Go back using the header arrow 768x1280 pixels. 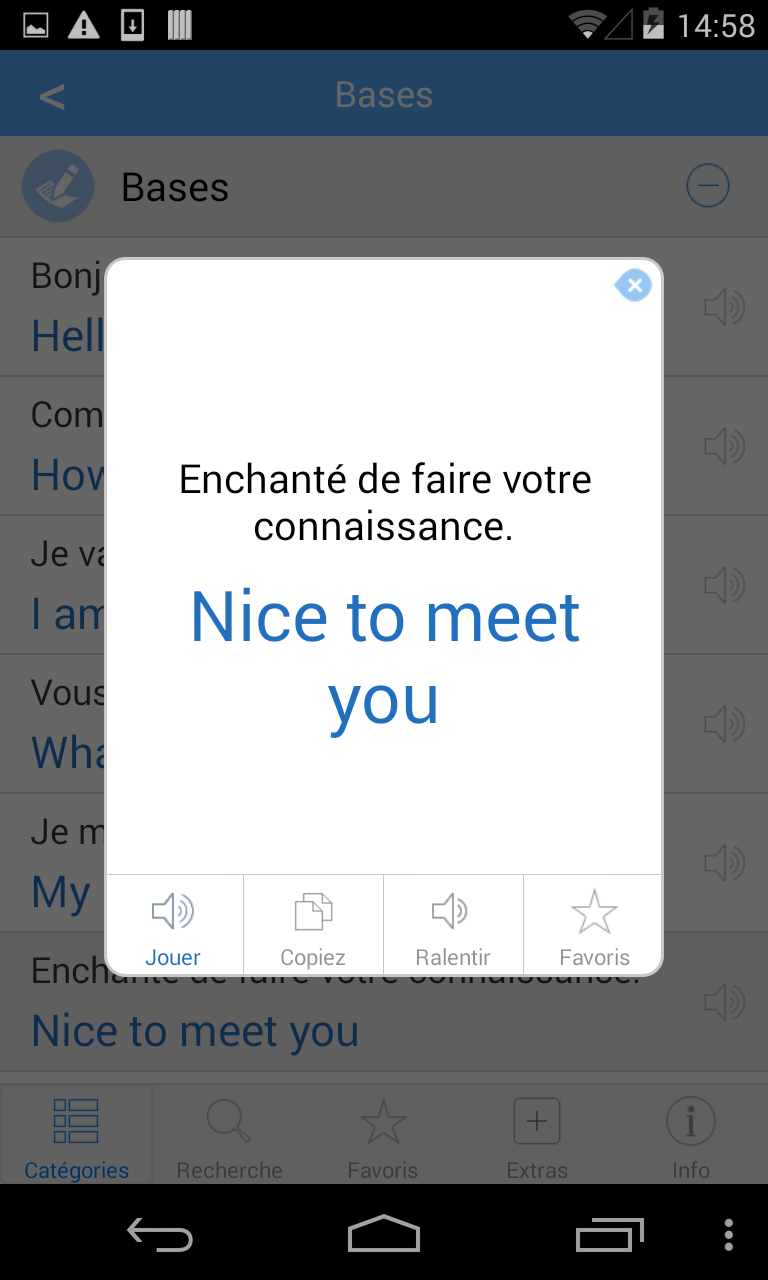pos(52,96)
